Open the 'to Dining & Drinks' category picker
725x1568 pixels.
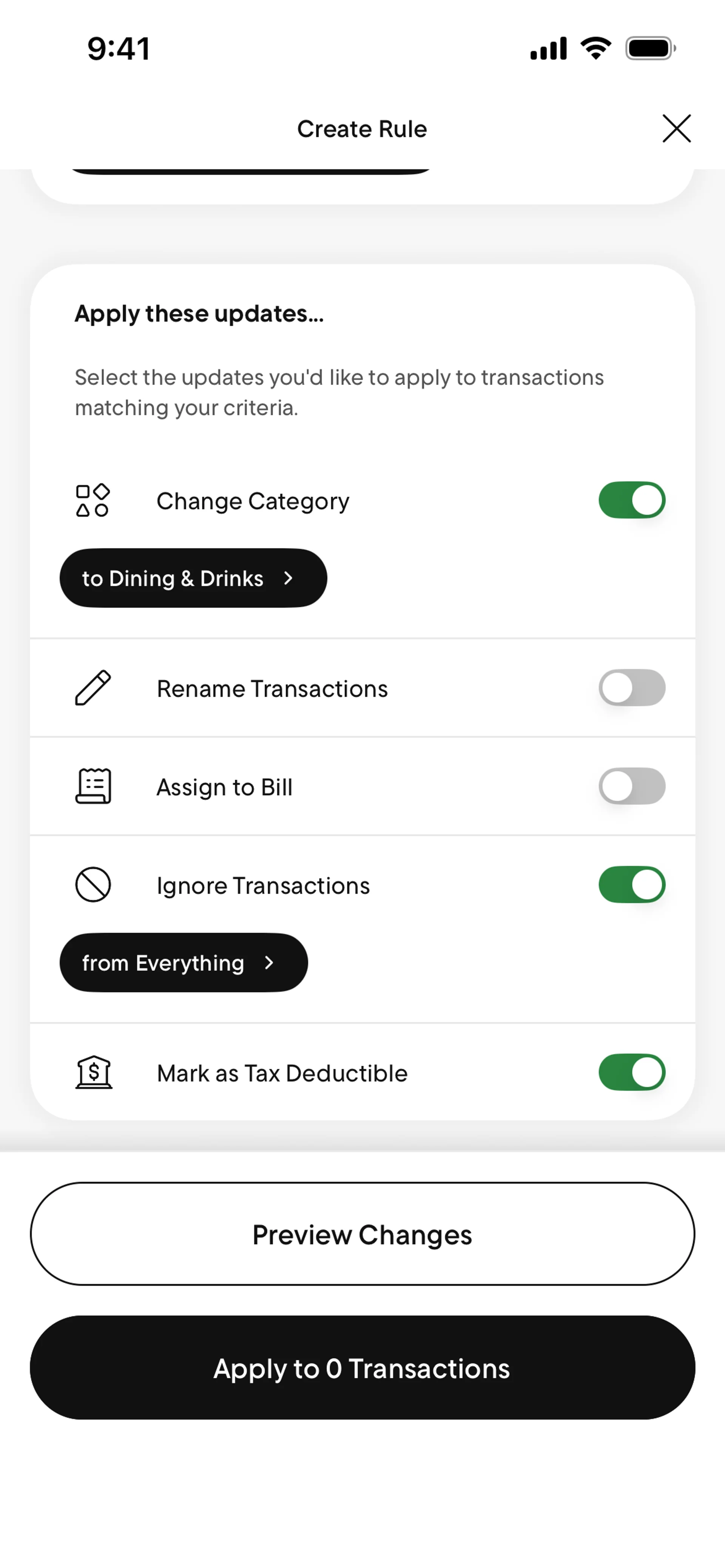(x=193, y=578)
